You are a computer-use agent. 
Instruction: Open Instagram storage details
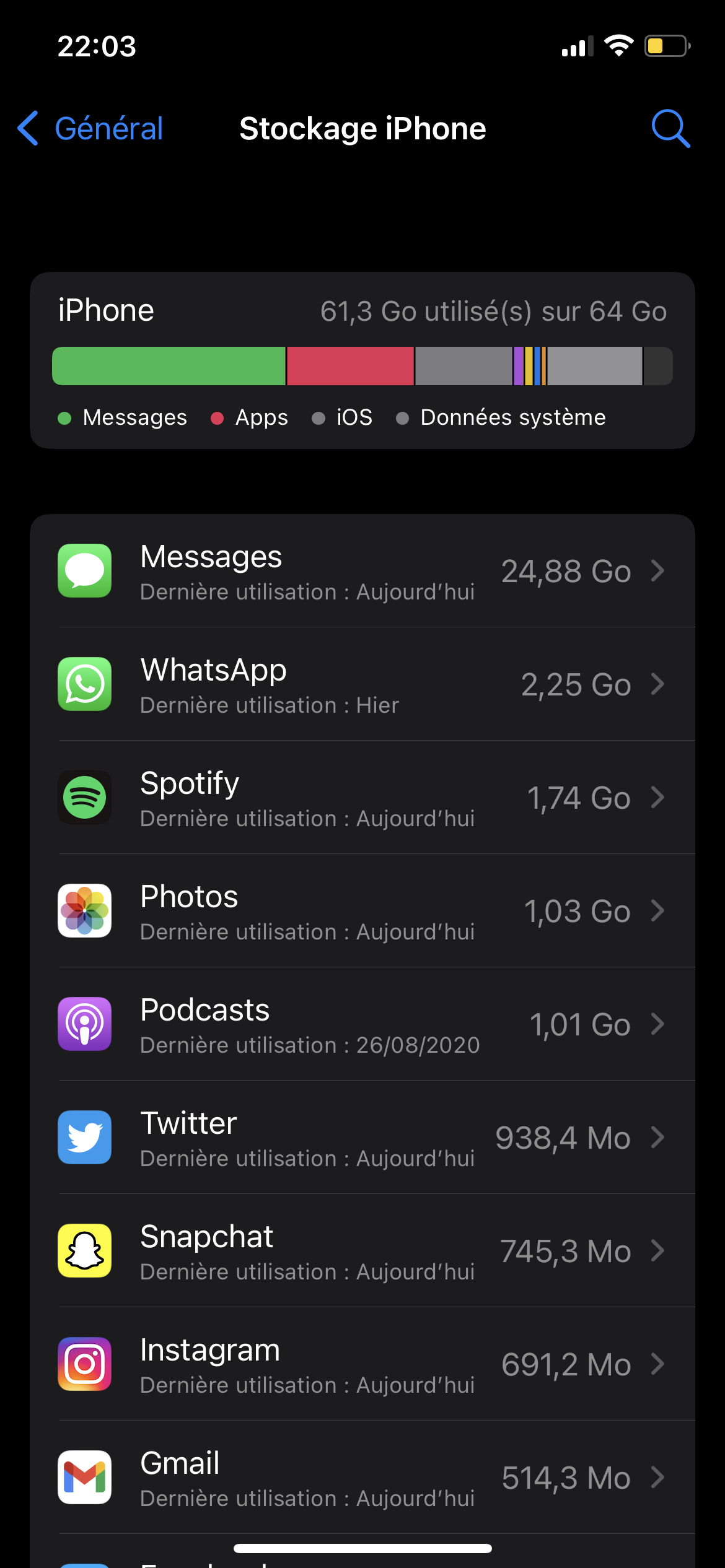(x=362, y=1364)
